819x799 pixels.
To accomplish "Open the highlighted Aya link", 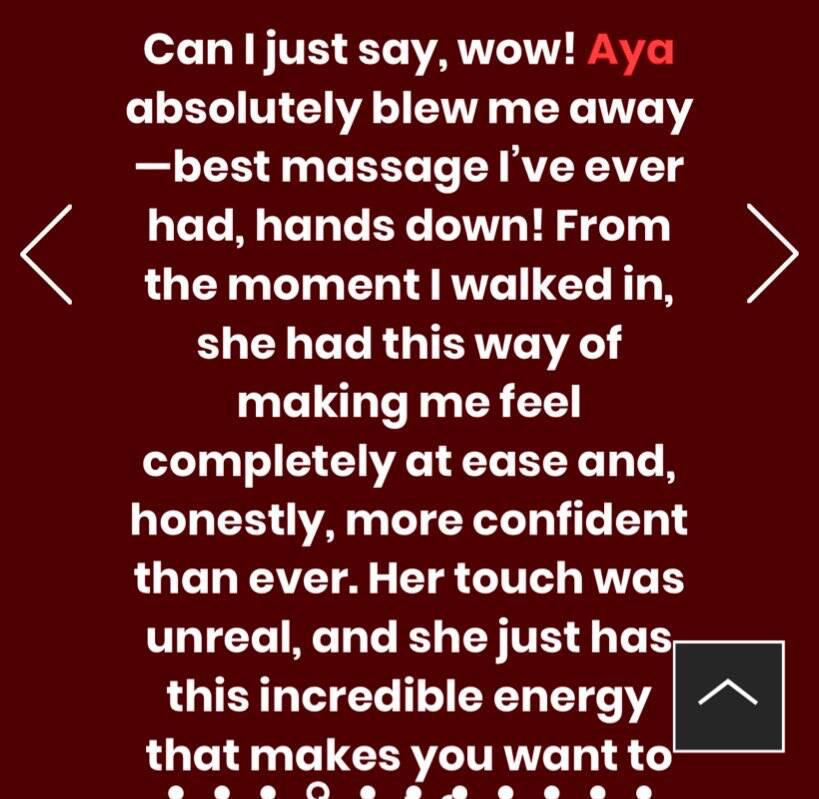I will click(x=630, y=50).
